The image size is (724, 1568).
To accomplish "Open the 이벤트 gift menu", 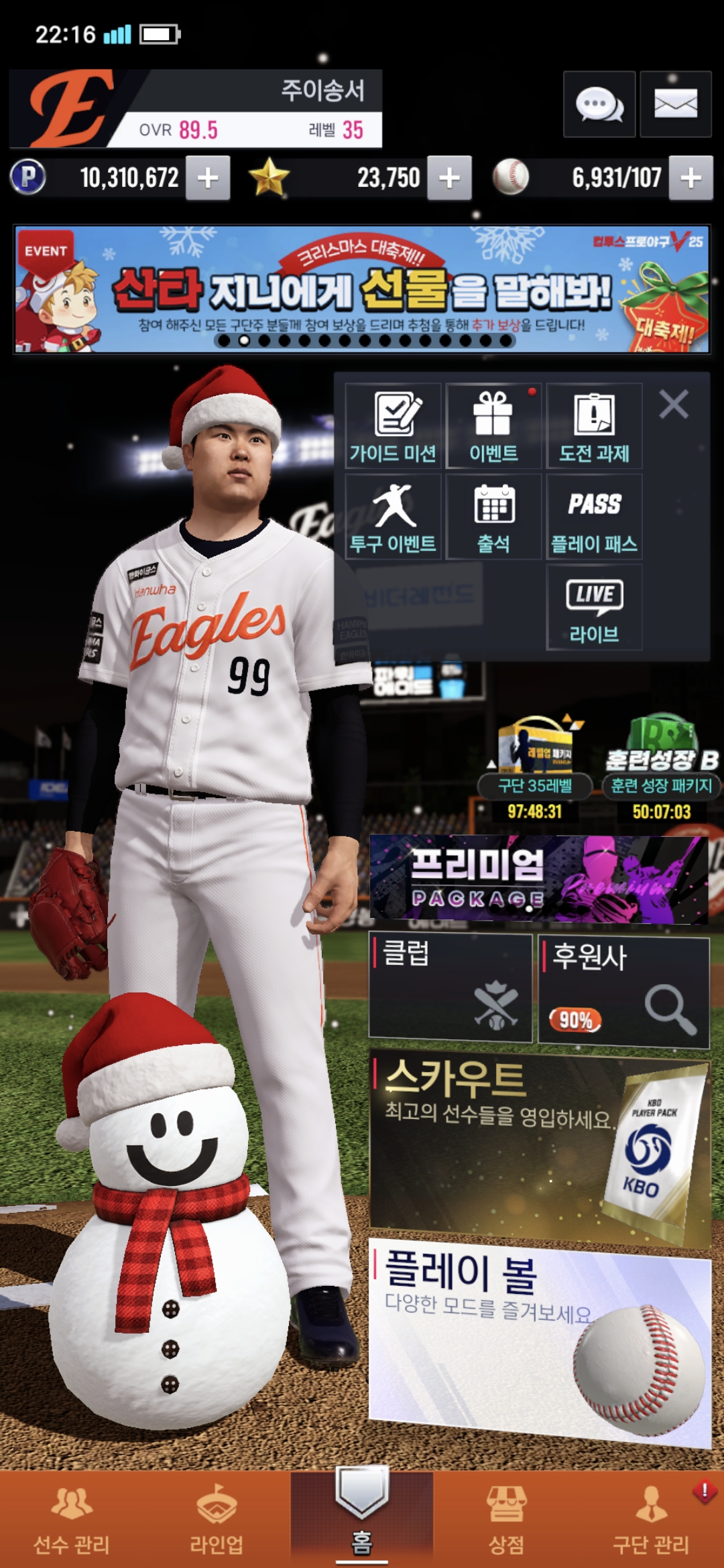I will [493, 426].
